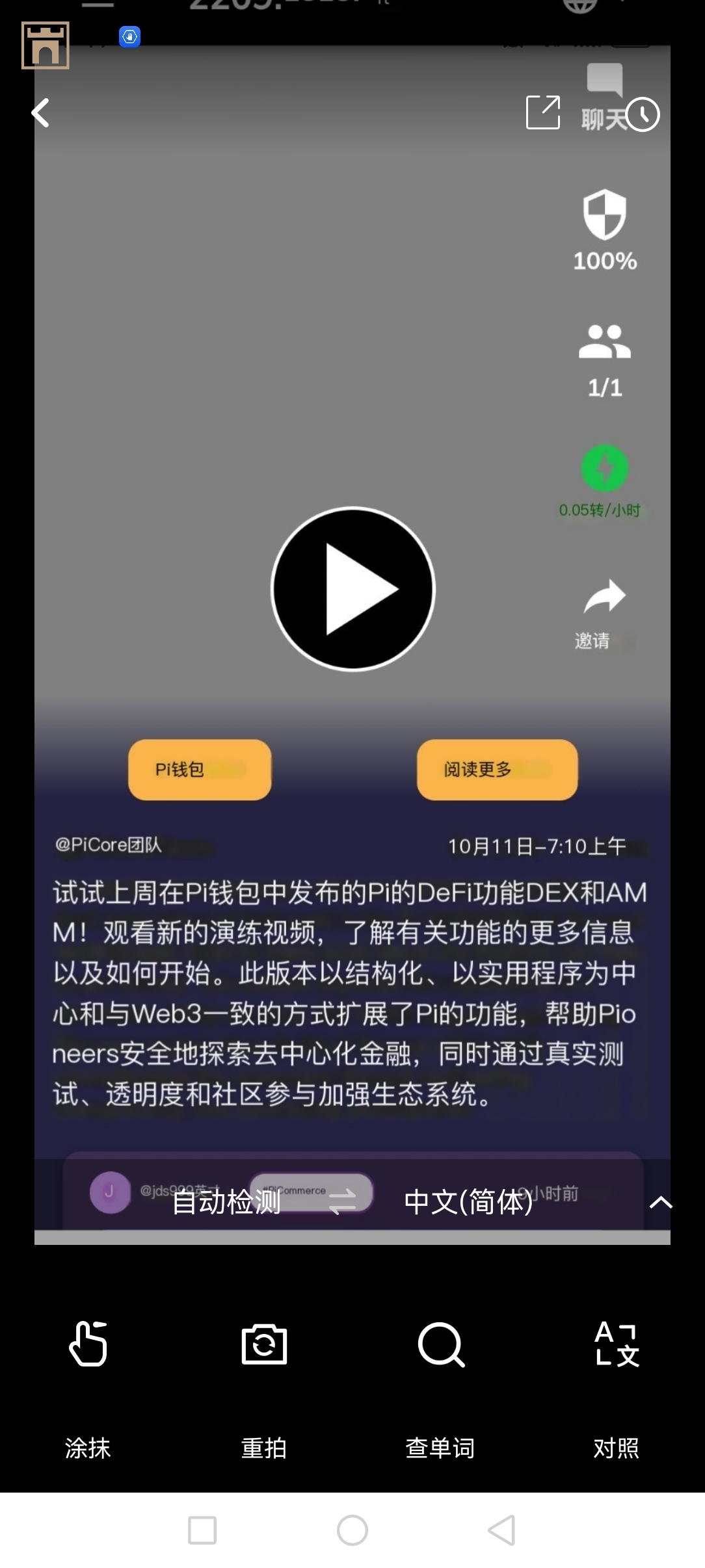Open translation history clock
705x1568 pixels.
pyautogui.click(x=643, y=114)
